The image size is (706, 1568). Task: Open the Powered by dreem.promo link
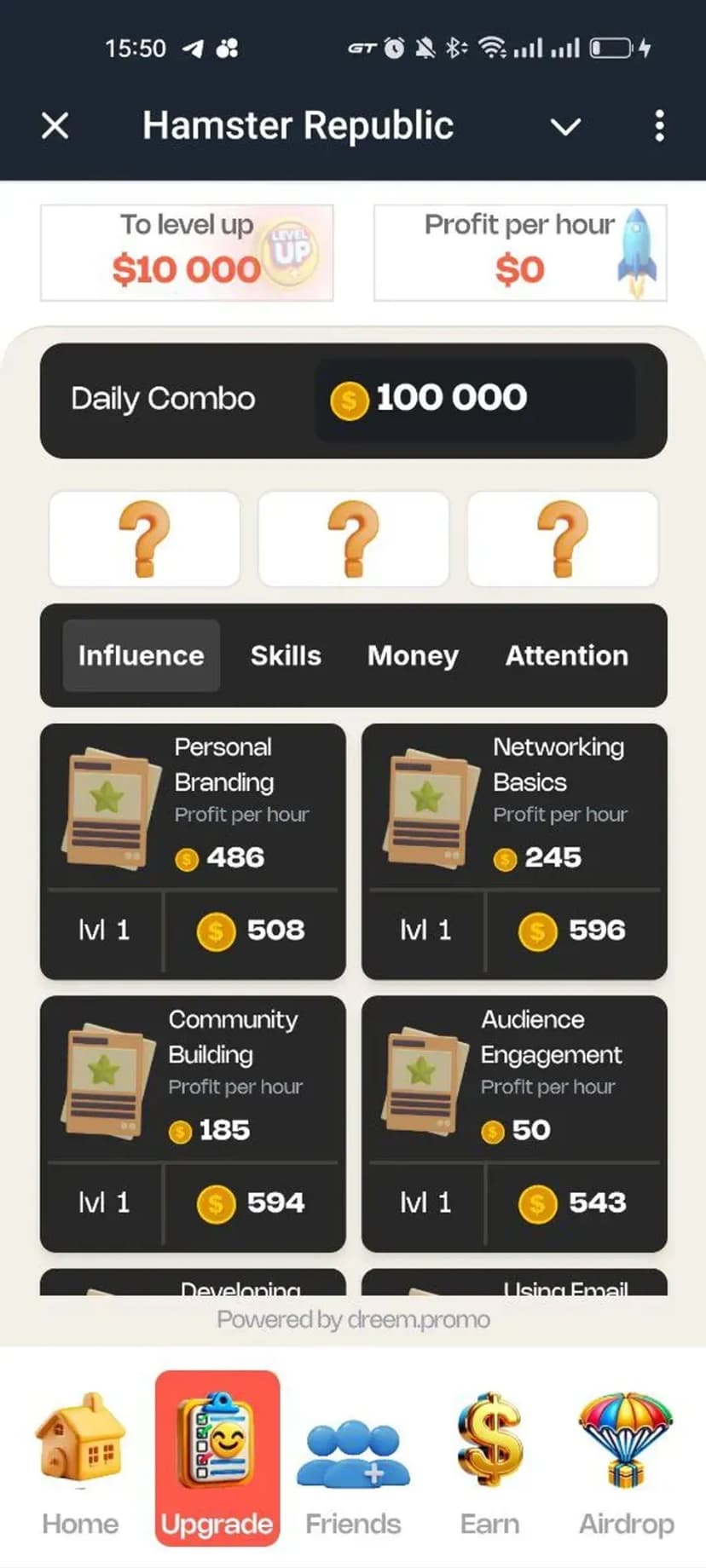(353, 1319)
